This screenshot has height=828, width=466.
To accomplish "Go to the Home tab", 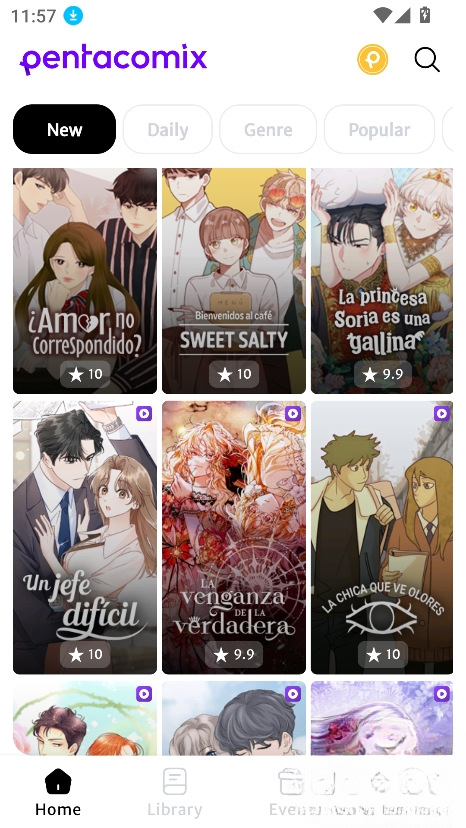I will (x=58, y=792).
